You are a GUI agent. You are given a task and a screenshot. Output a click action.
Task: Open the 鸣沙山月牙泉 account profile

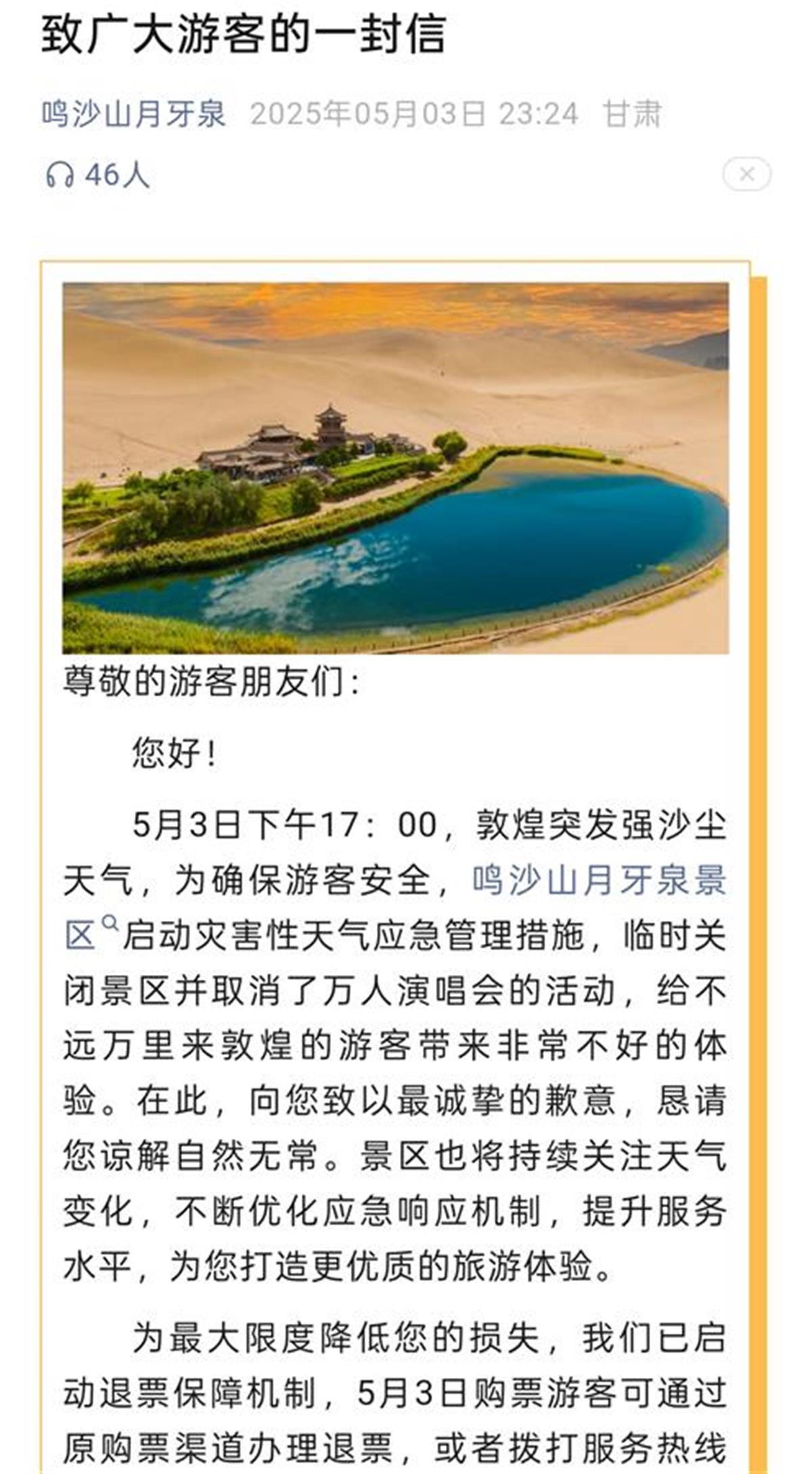(x=133, y=113)
